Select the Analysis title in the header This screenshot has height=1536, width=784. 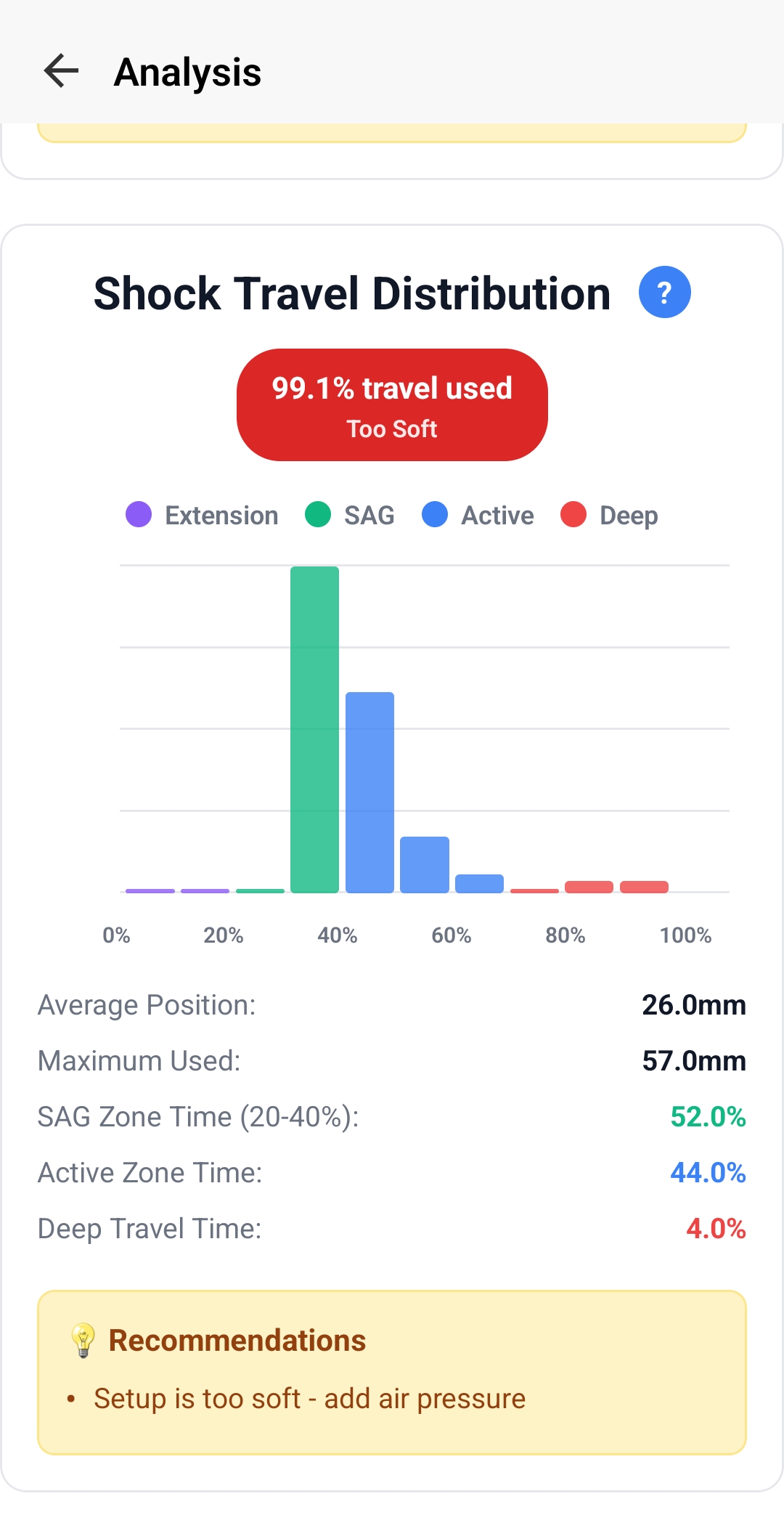tap(187, 71)
